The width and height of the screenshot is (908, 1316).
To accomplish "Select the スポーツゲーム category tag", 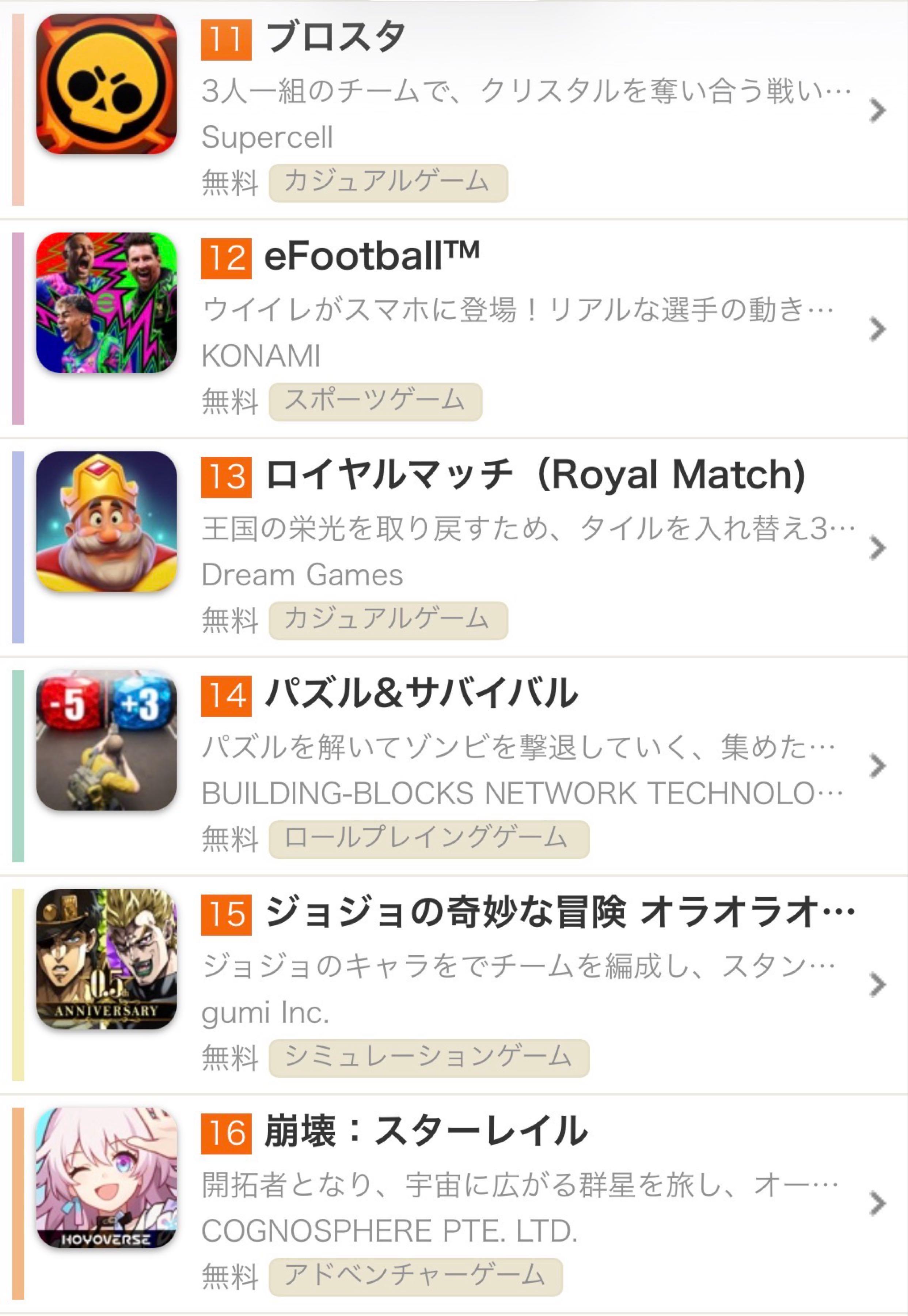I will (x=375, y=401).
